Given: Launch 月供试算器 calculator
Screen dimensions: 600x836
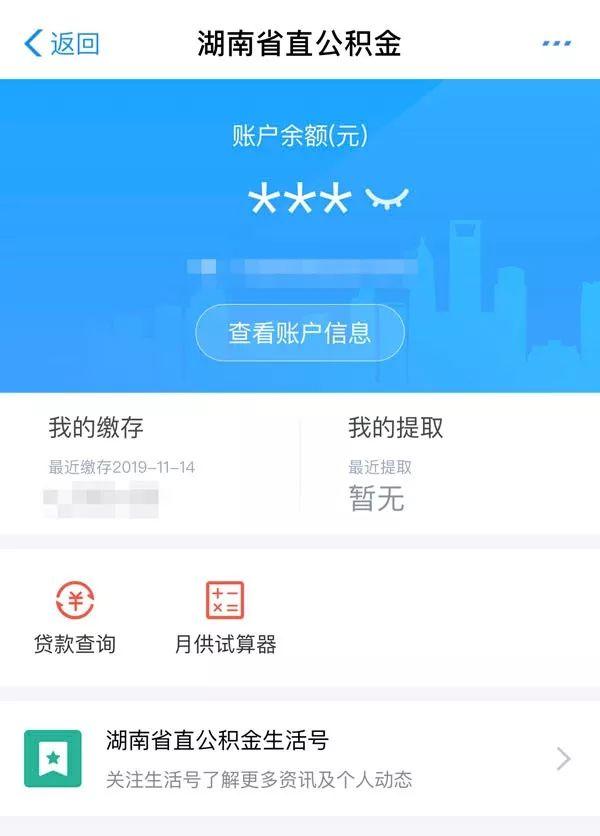Looking at the screenshot, I should click(225, 617).
